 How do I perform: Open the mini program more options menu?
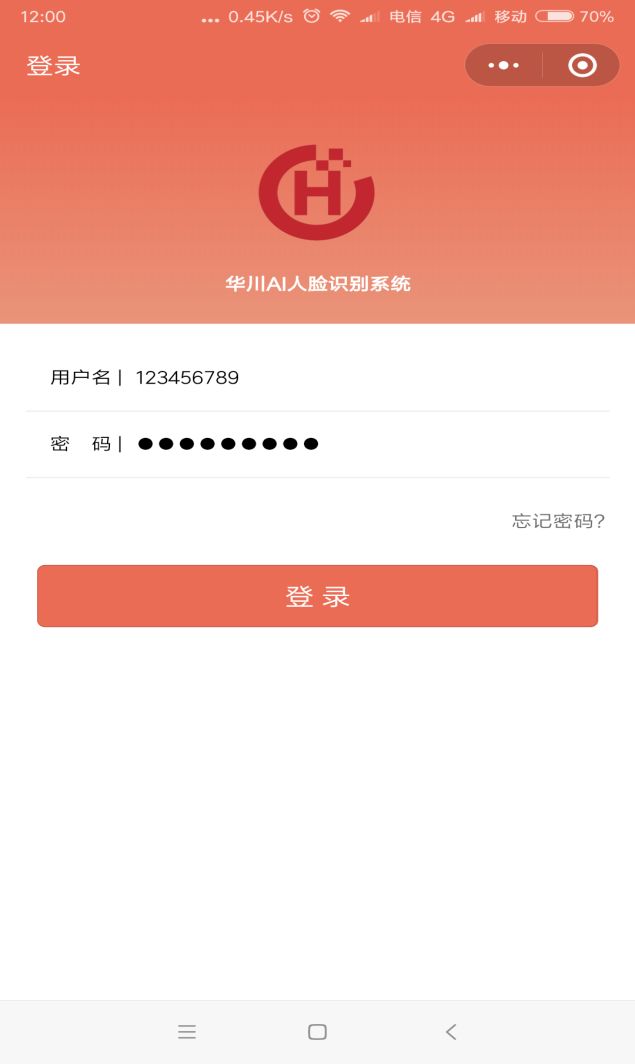coord(503,66)
